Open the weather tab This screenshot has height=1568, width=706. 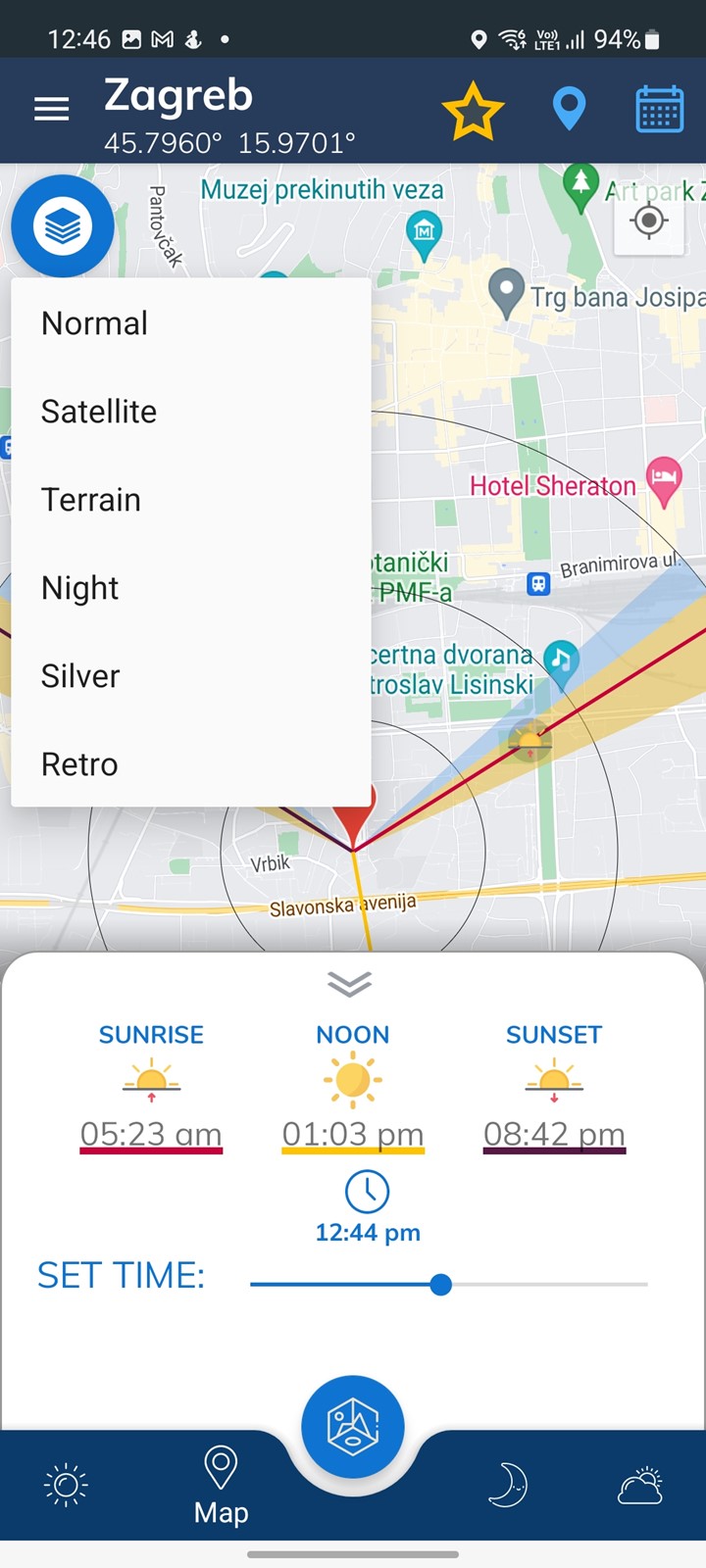(640, 1486)
